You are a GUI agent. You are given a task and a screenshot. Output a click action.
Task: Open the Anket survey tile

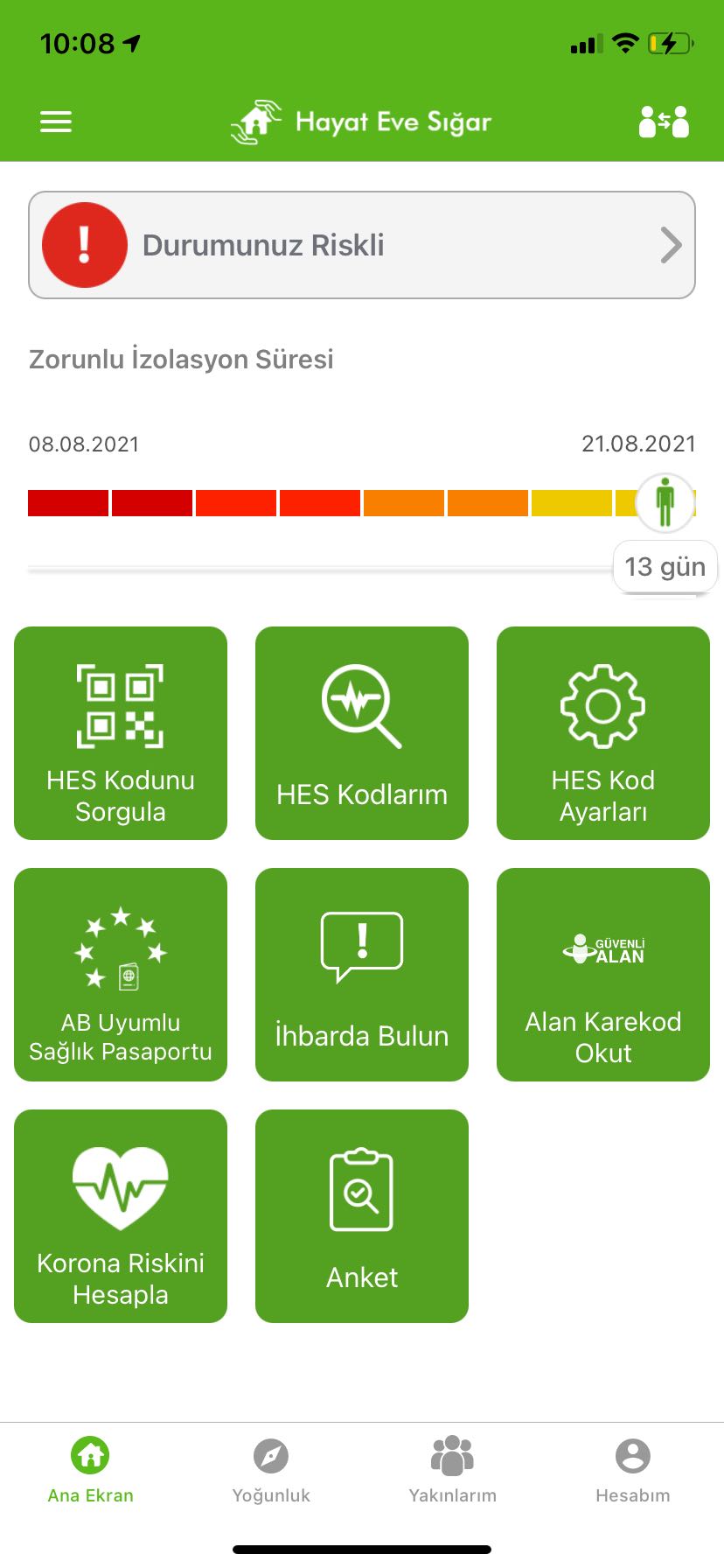(x=362, y=1216)
